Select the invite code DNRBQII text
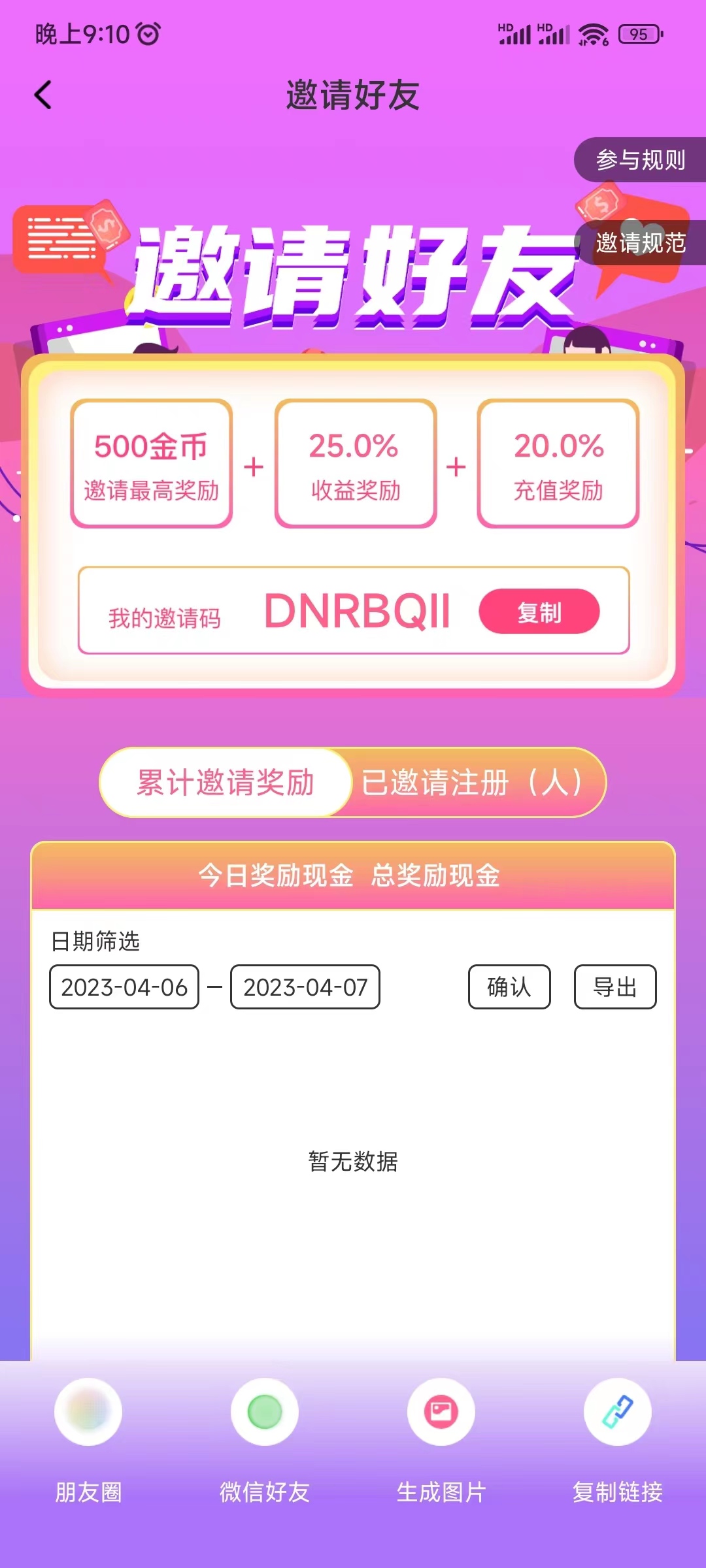Viewport: 706px width, 1568px height. 357,612
